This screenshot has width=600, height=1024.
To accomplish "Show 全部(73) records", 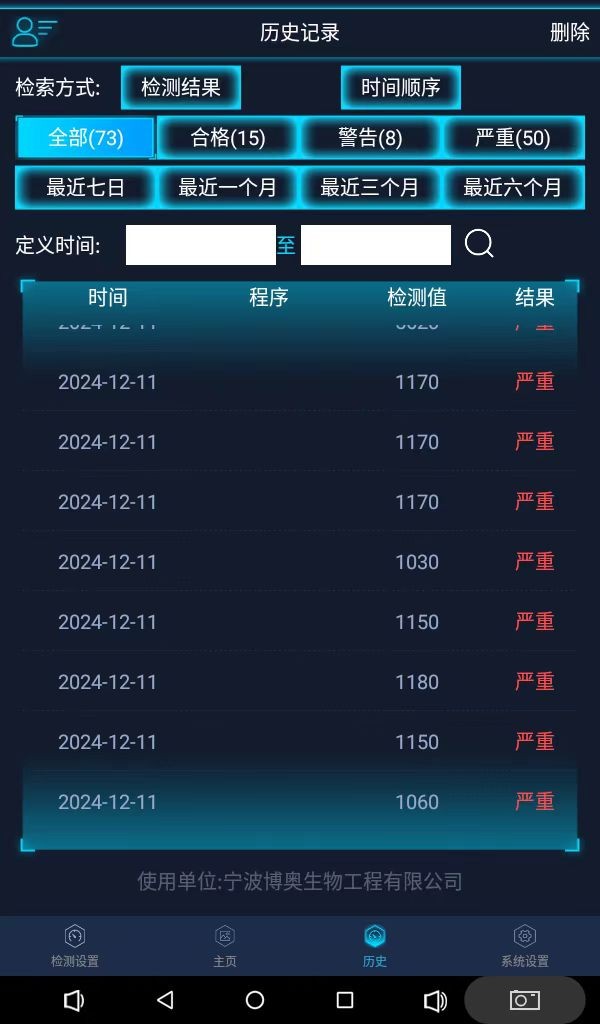I will pos(86,138).
